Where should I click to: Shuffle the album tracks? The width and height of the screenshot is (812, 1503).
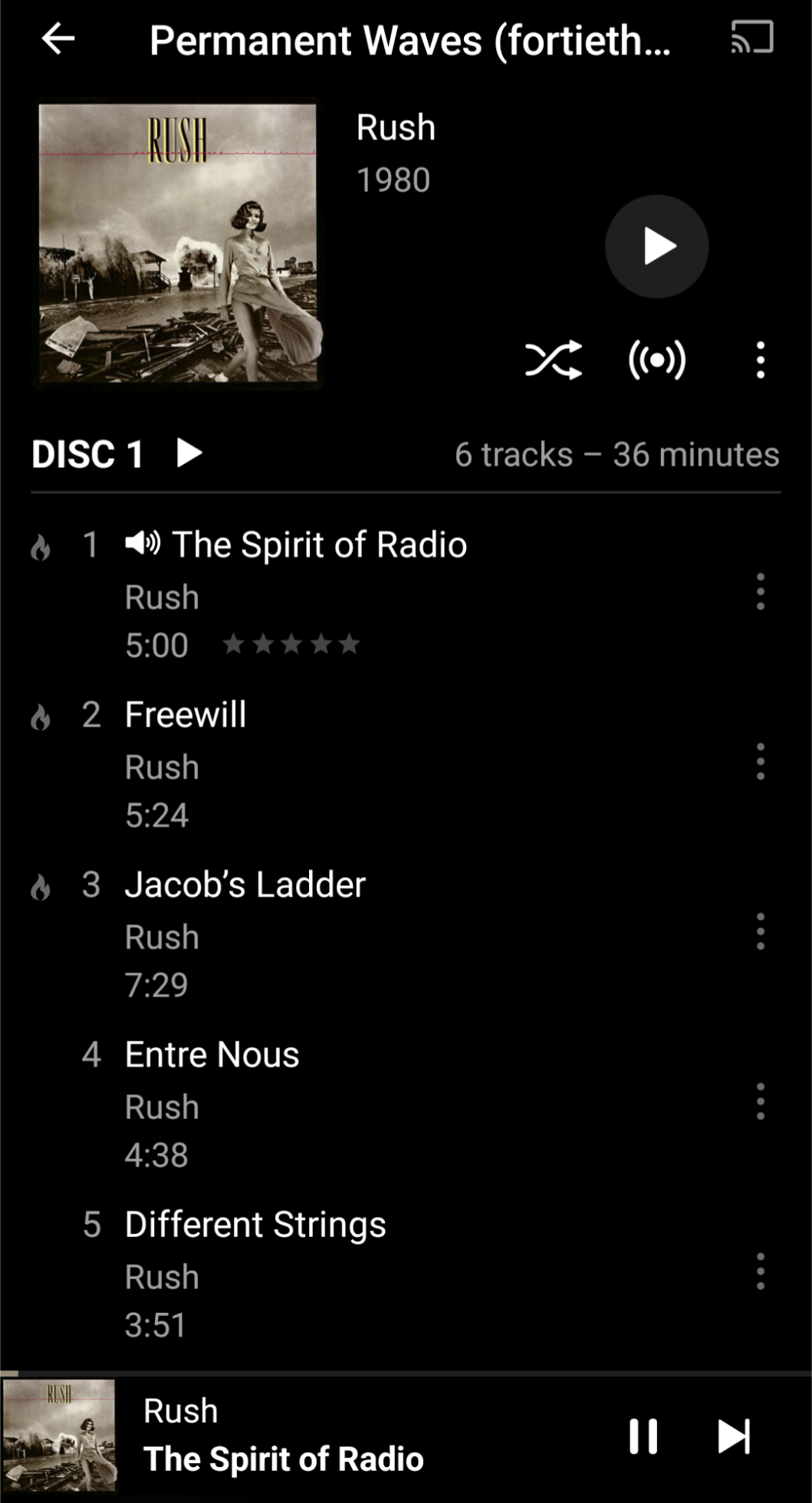tap(553, 360)
